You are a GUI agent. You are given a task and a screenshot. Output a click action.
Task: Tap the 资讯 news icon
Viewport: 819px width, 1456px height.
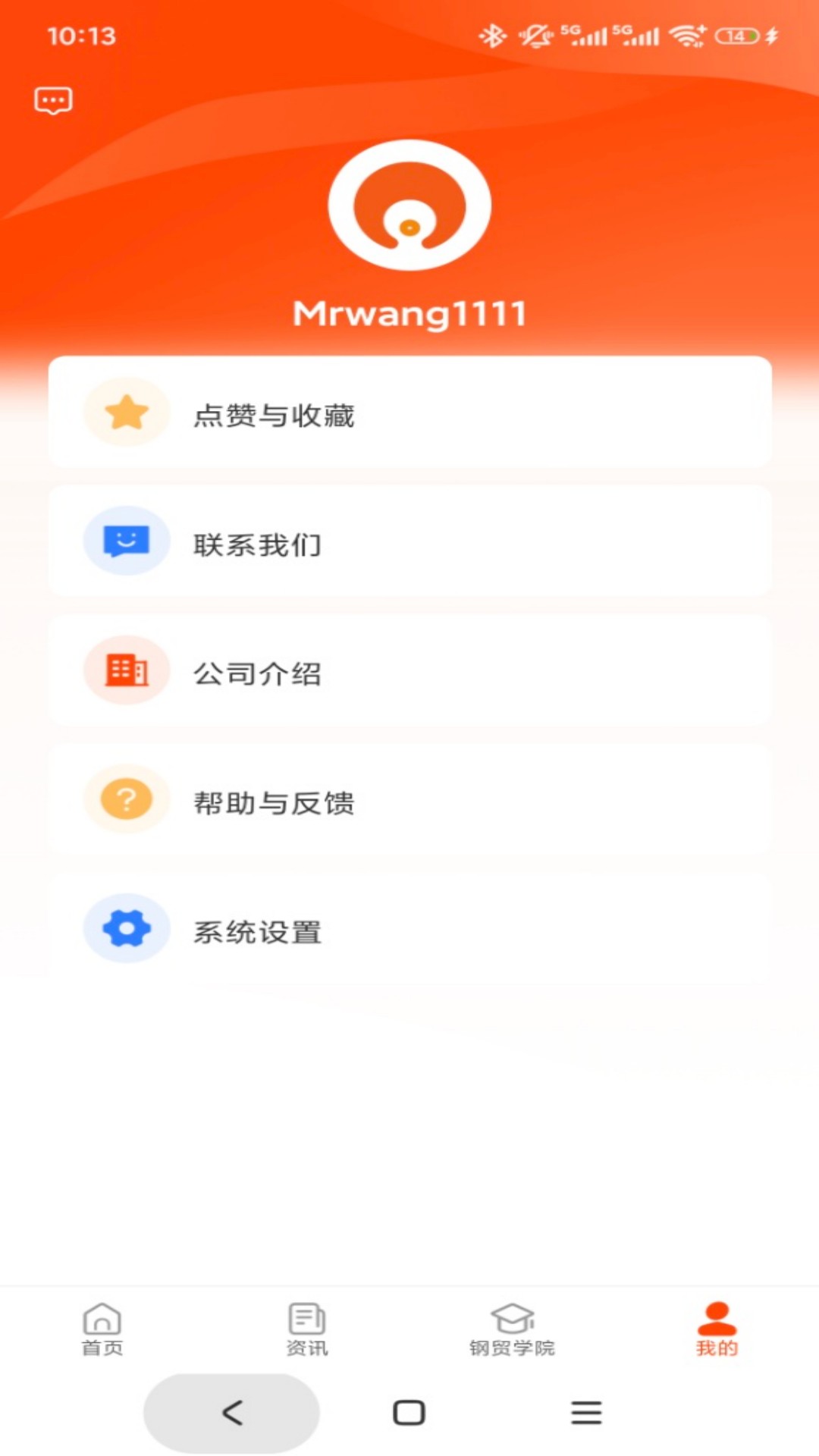(x=306, y=1319)
